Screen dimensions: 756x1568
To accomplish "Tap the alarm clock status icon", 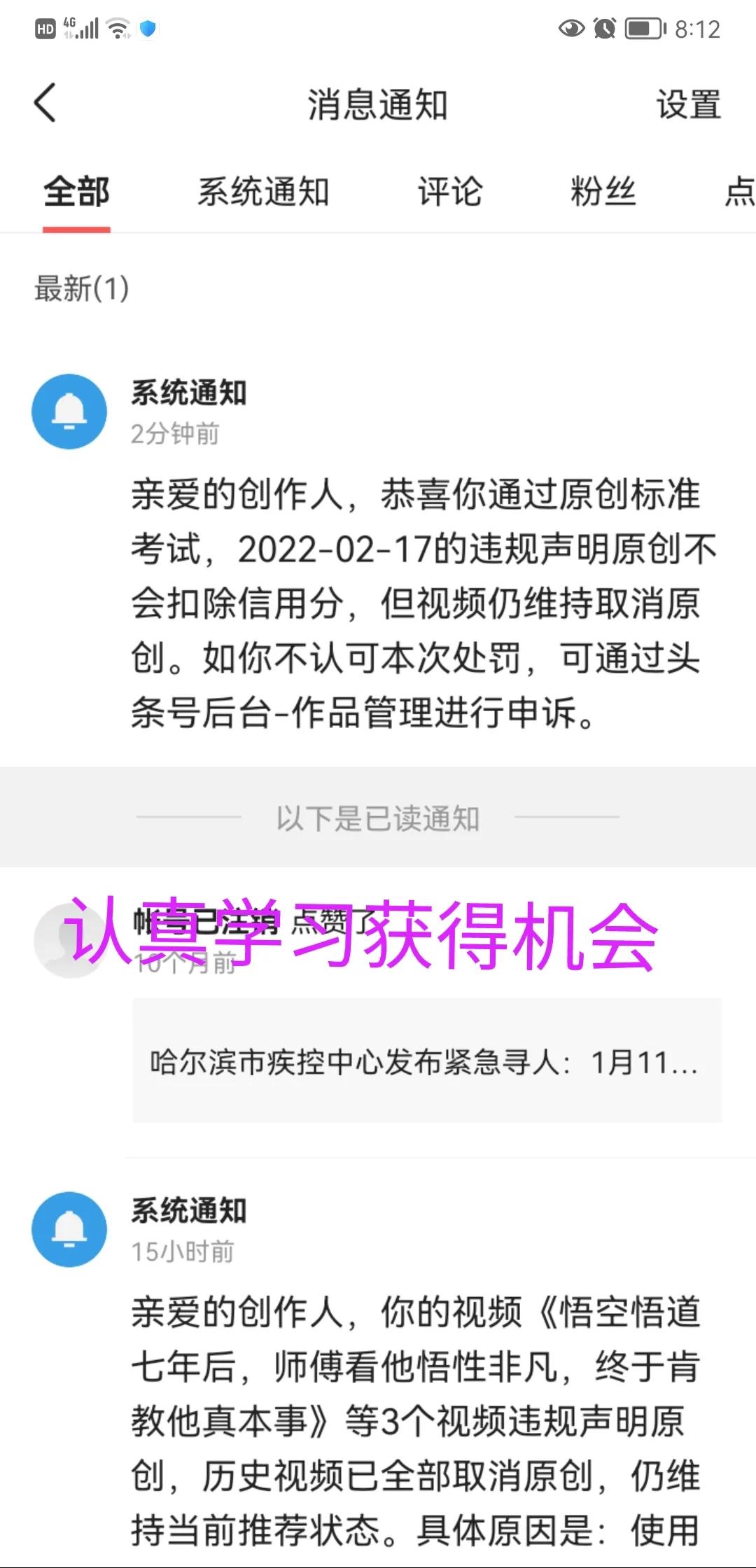I will click(x=603, y=29).
